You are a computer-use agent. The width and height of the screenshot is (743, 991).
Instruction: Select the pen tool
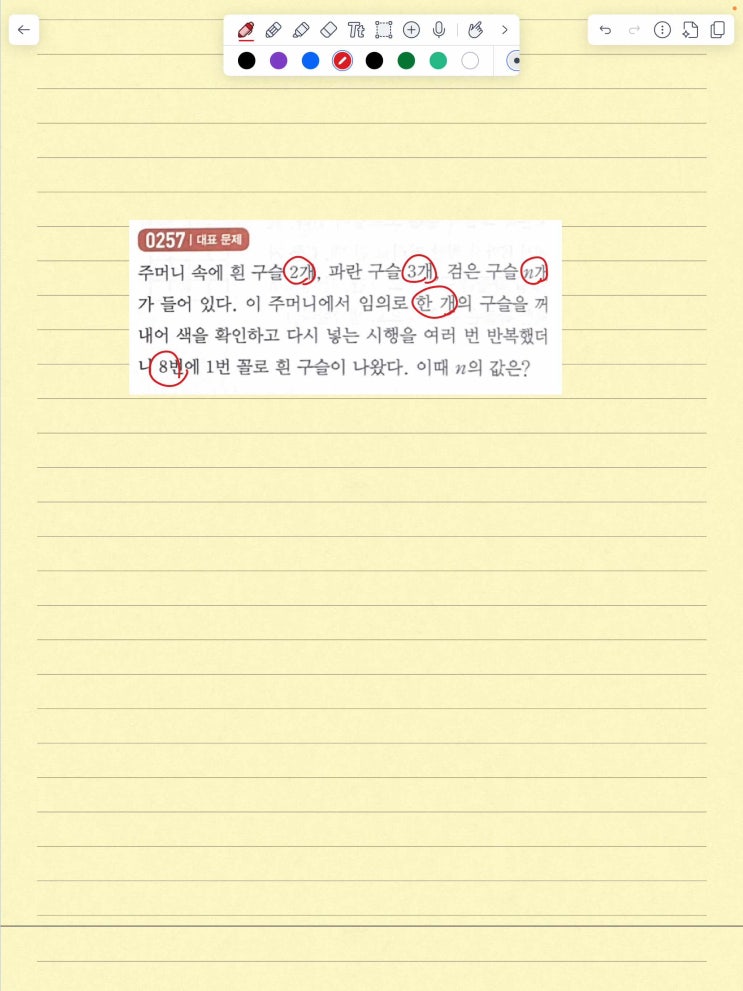pyautogui.click(x=246, y=30)
